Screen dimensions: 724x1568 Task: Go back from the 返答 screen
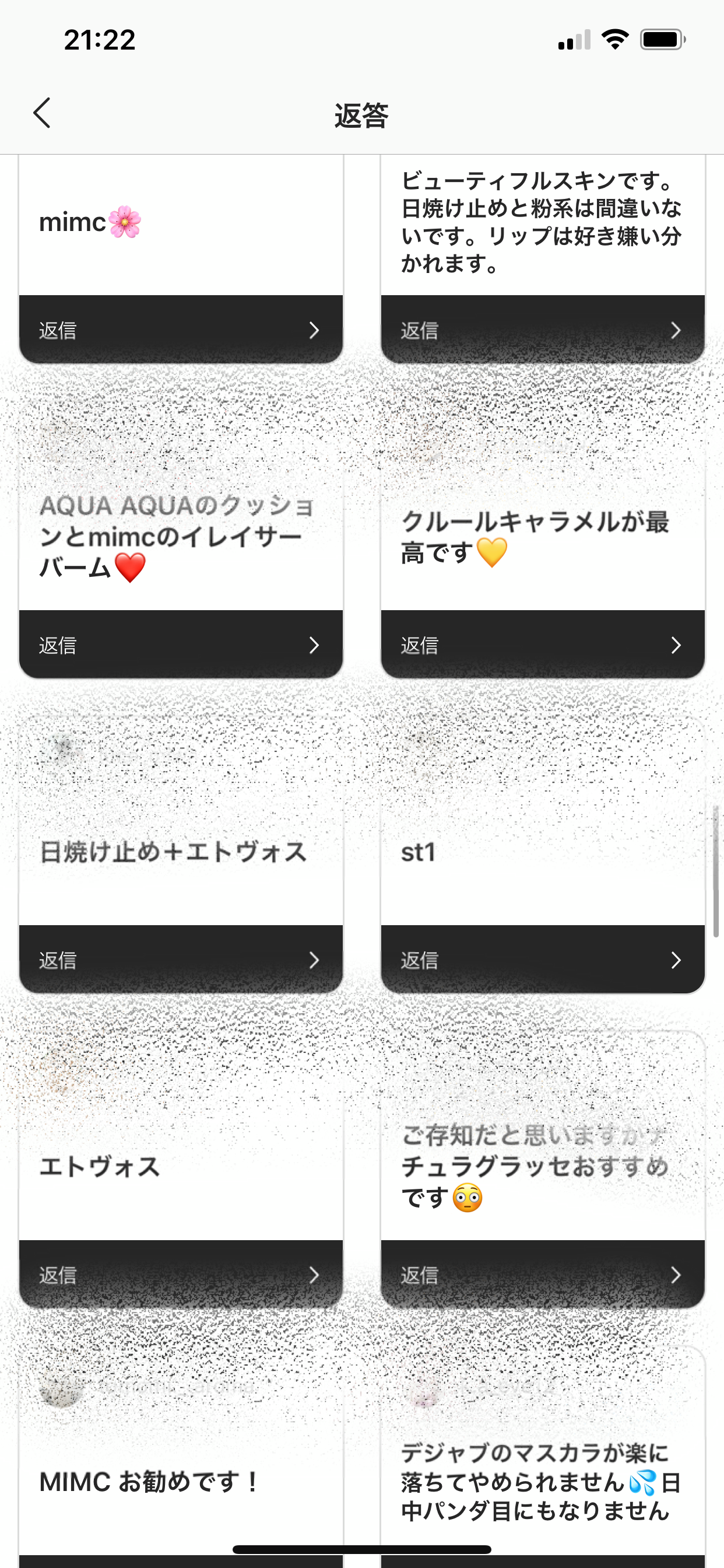[41, 113]
